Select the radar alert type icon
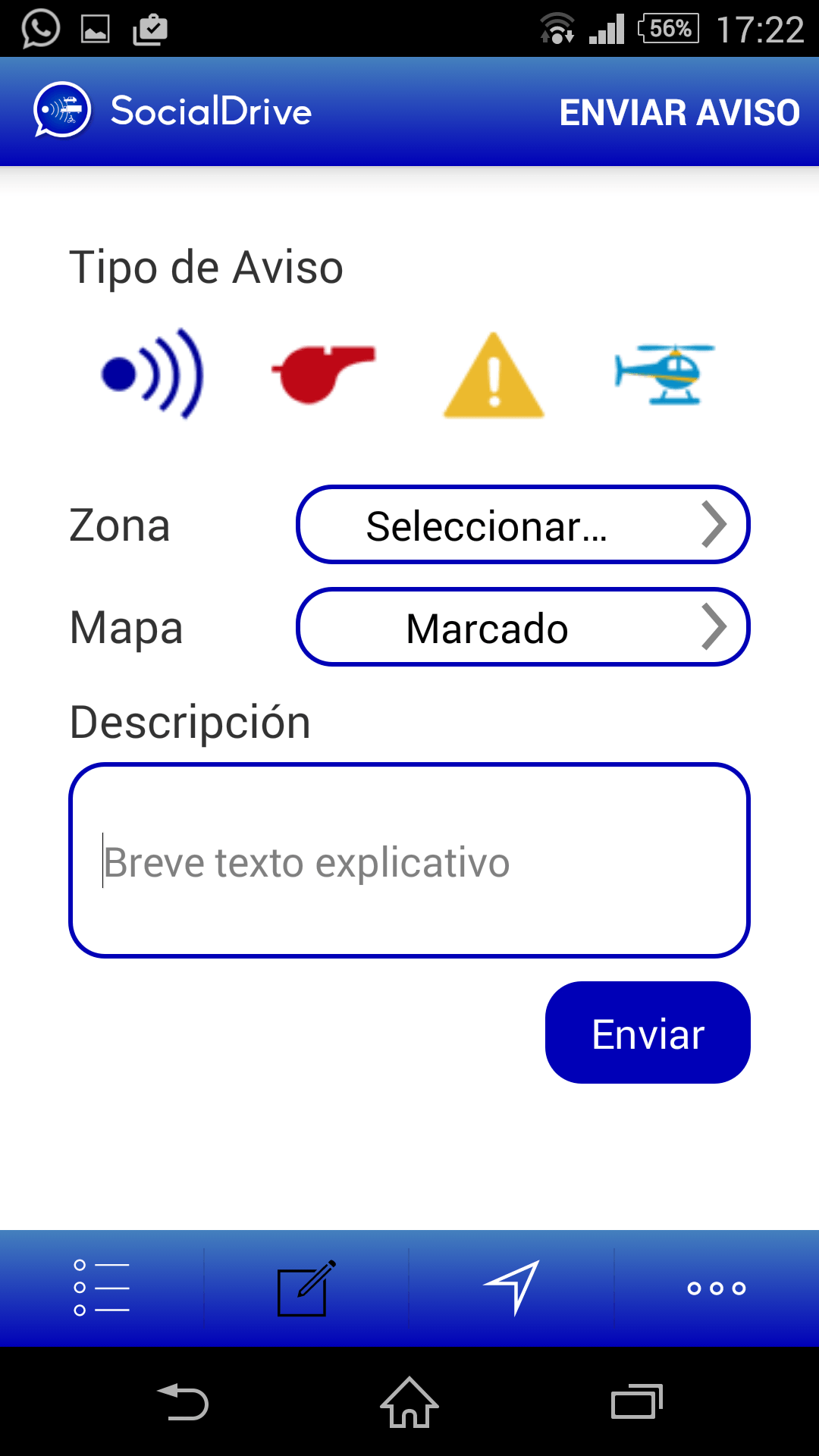The width and height of the screenshot is (819, 1456). [x=152, y=373]
